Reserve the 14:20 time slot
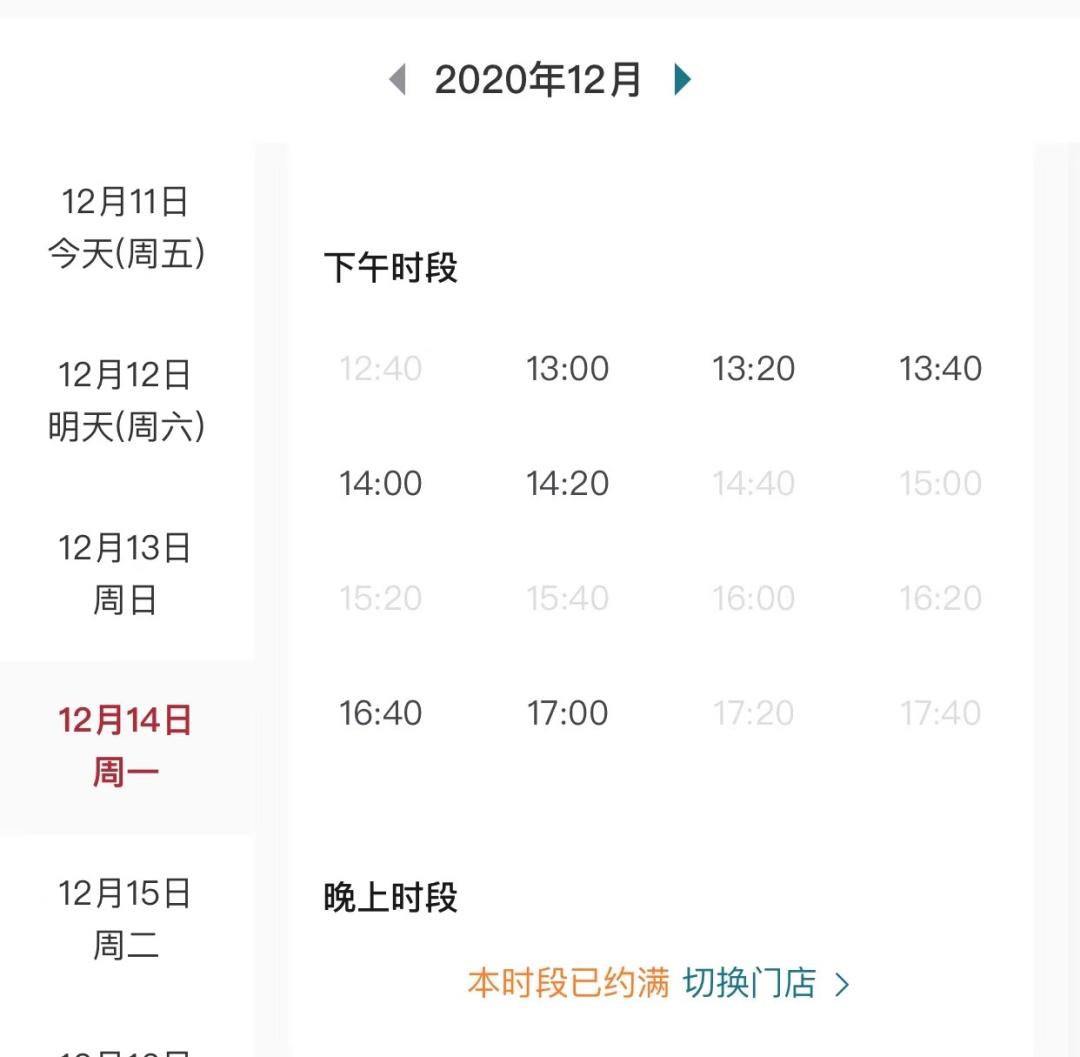 coord(567,484)
